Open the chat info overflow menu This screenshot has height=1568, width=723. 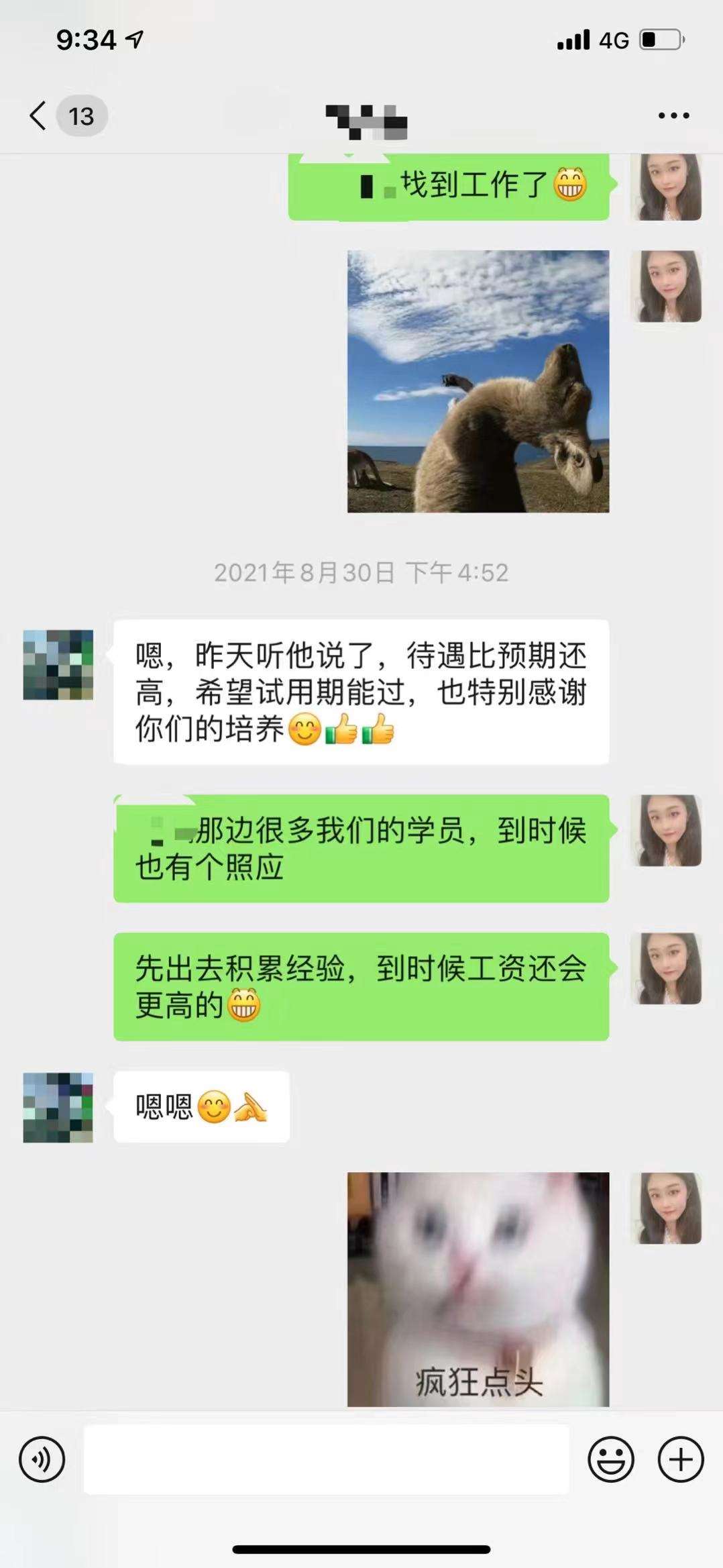(x=673, y=116)
